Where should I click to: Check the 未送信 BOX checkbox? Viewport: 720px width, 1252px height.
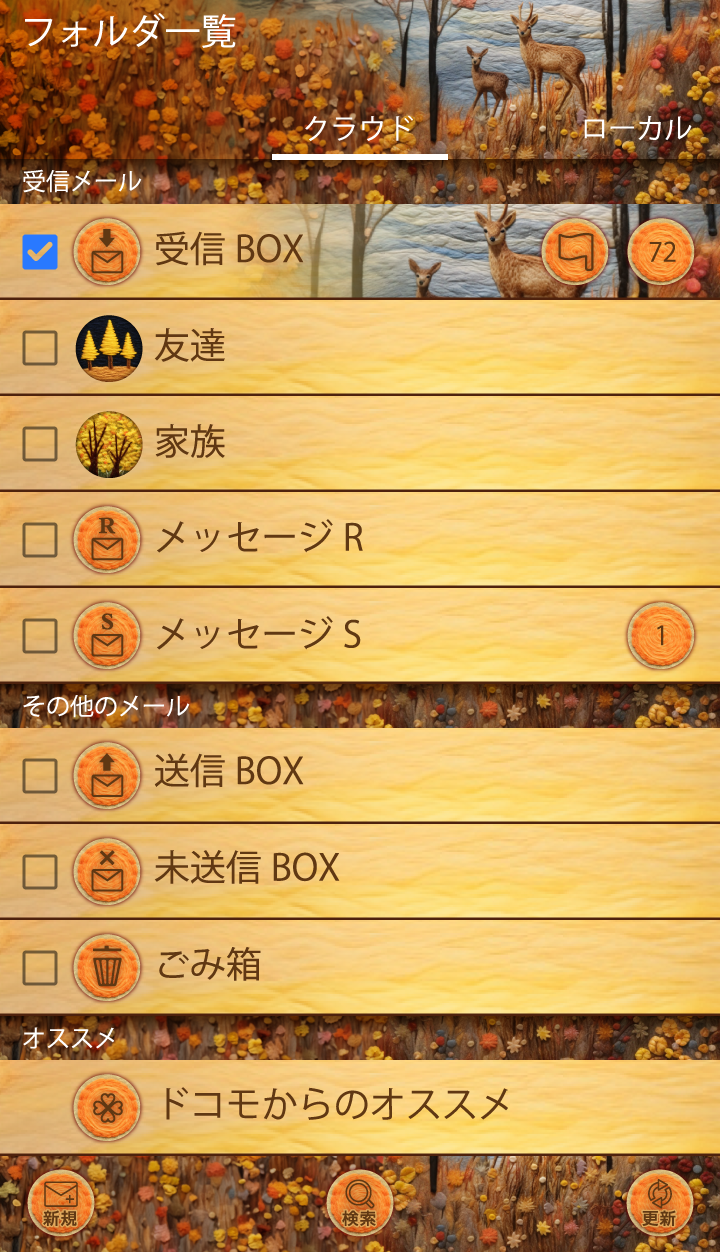pos(40,871)
